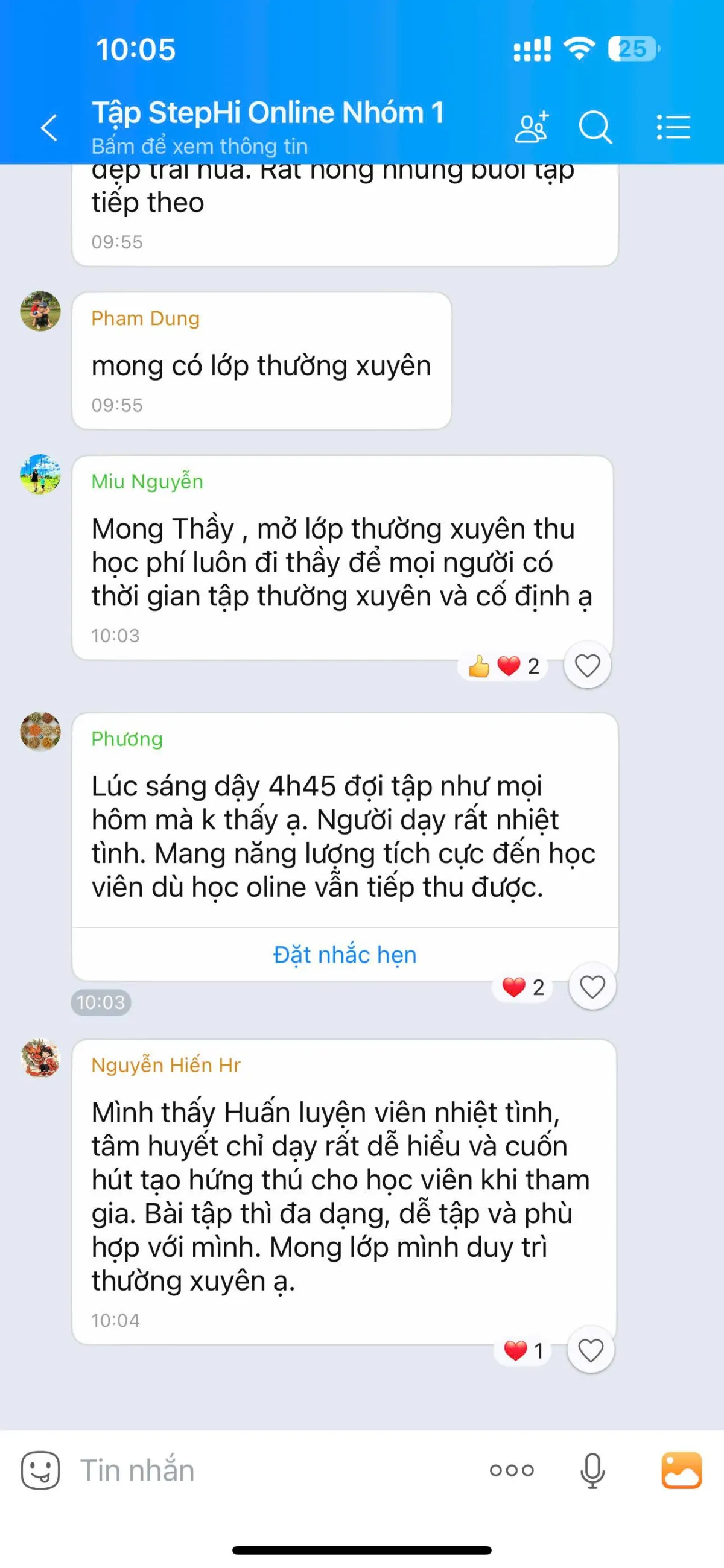Open Nguyễn Hiến Hr's profile avatar
The height and width of the screenshot is (1568, 724).
click(x=40, y=1058)
